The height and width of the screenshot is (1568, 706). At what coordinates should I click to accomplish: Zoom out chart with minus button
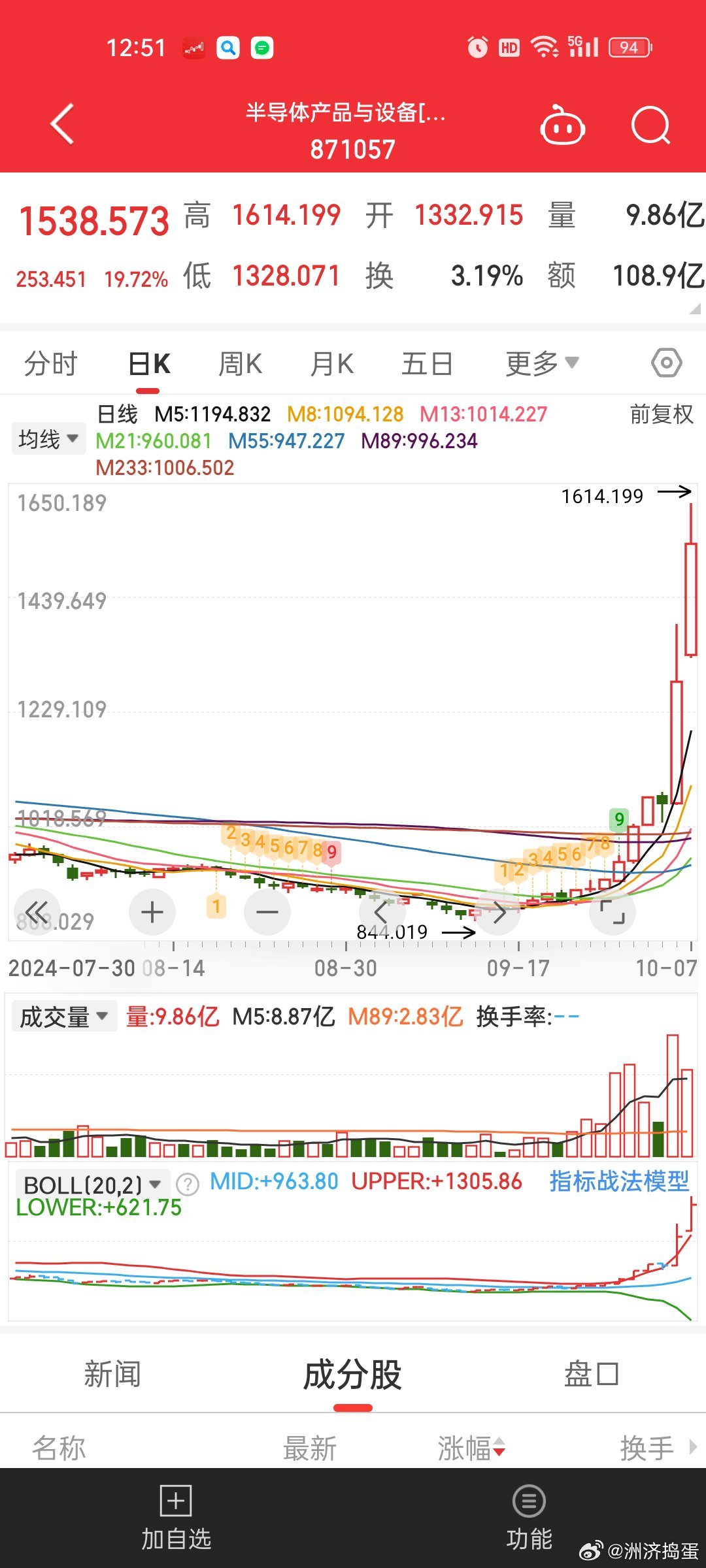(267, 912)
